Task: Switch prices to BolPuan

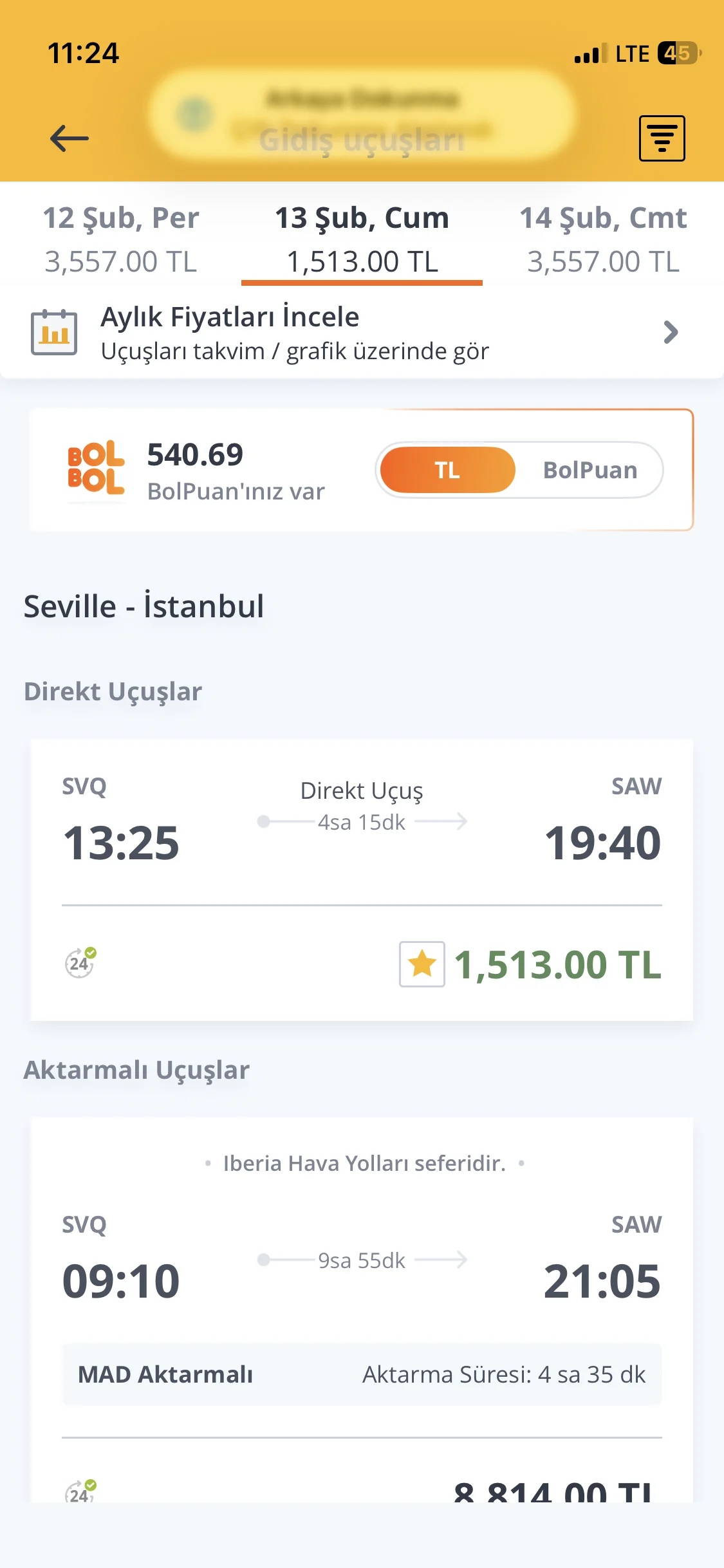Action: [x=589, y=470]
